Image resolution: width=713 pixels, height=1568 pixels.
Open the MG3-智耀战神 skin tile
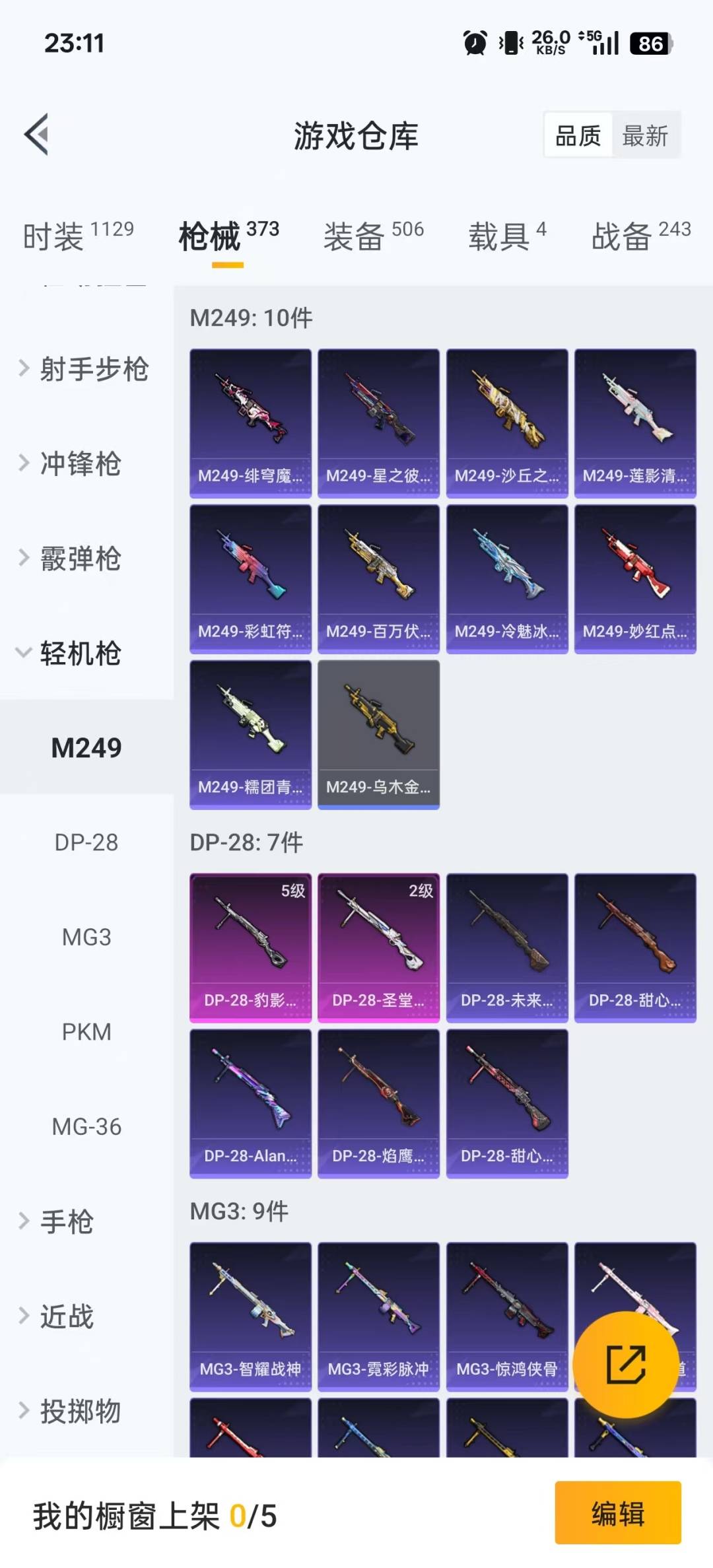pyautogui.click(x=250, y=1316)
